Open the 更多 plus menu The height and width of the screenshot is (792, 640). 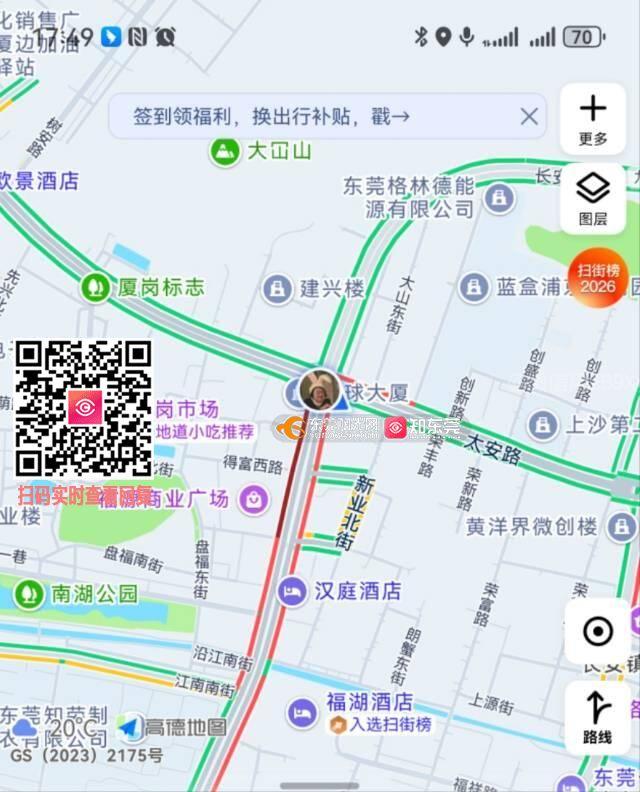[592, 119]
